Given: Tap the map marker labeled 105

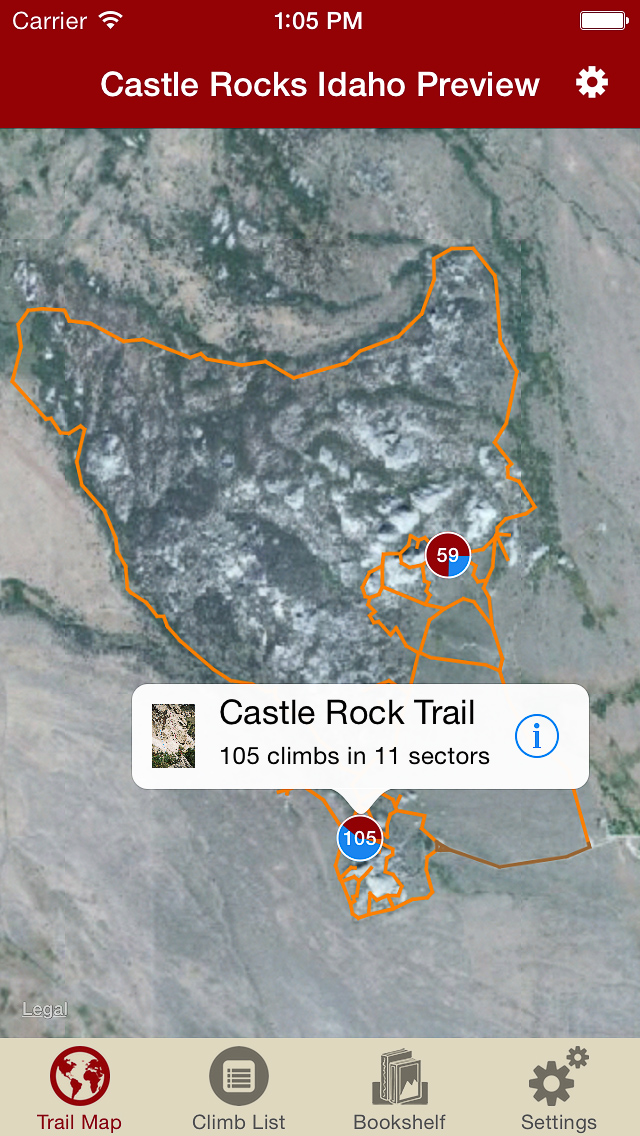Looking at the screenshot, I should (x=359, y=838).
